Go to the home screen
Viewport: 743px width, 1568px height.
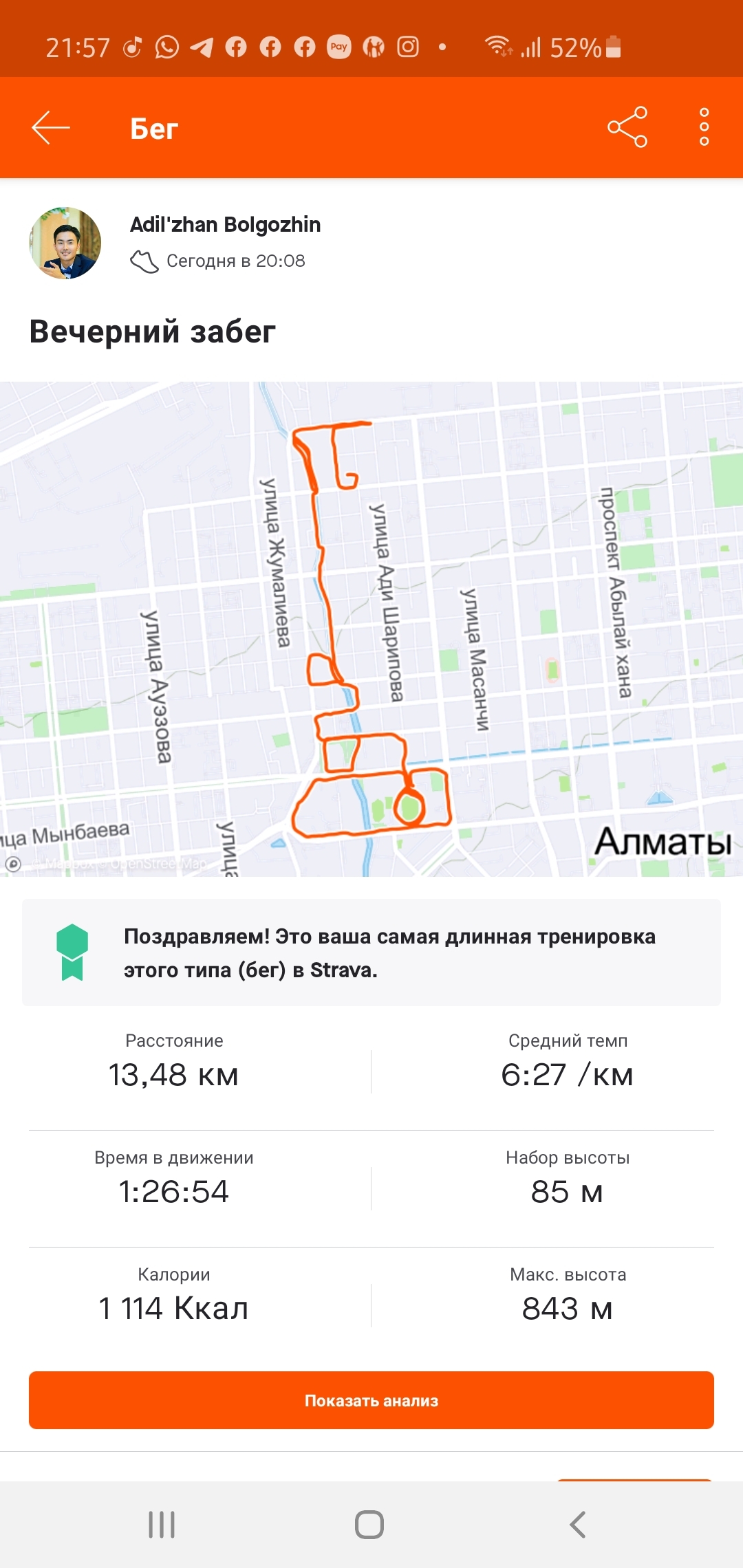click(x=369, y=1525)
